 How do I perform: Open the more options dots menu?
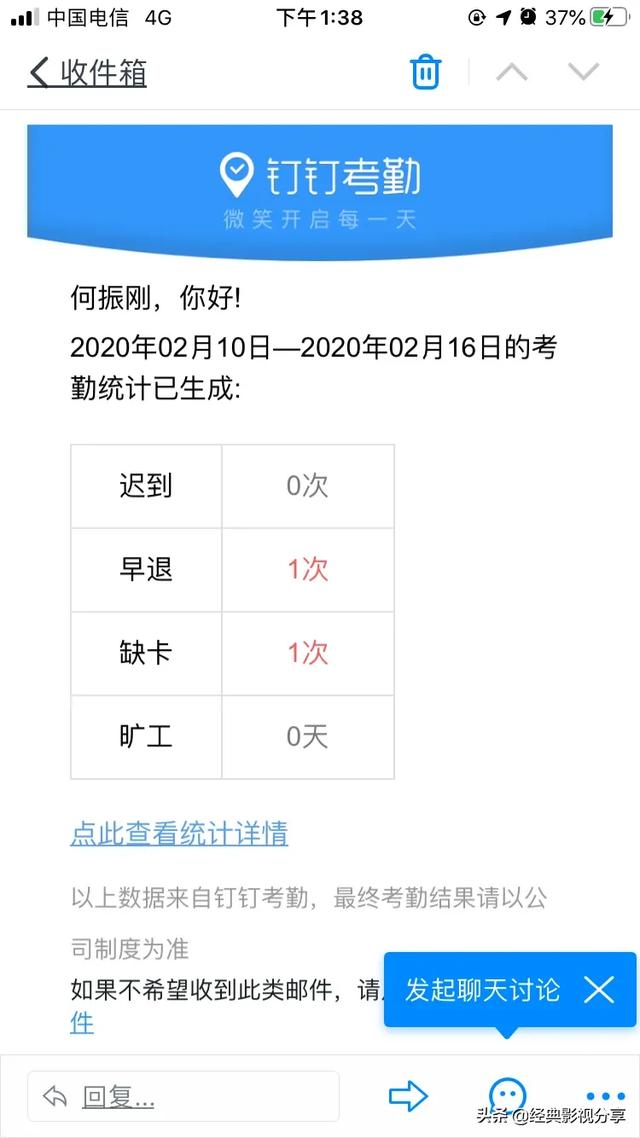click(605, 1097)
